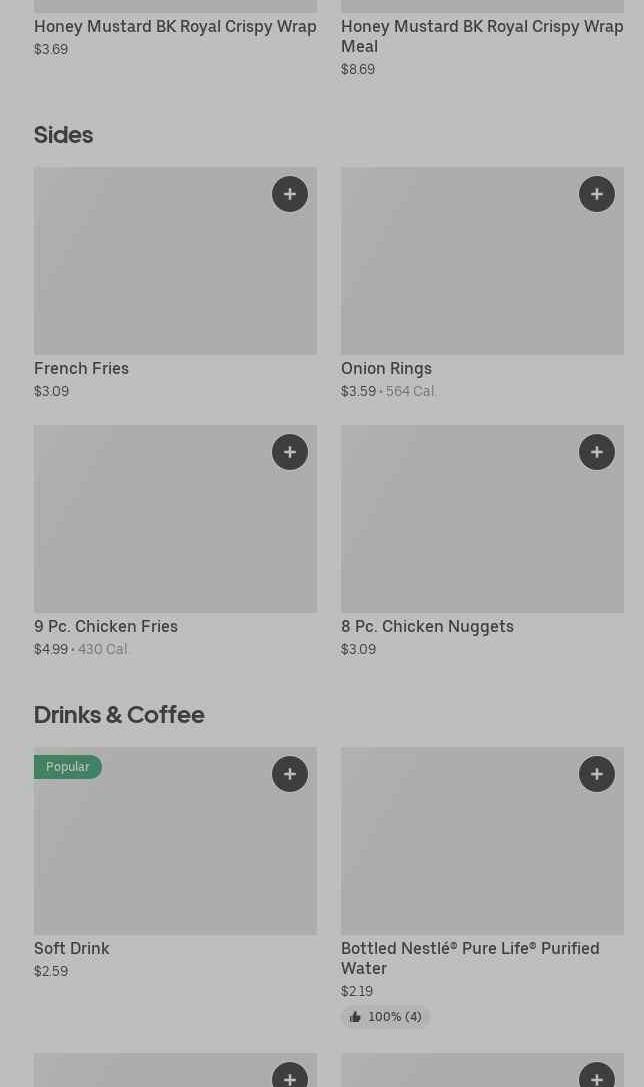This screenshot has width=644, height=1087.
Task: Open the $3.69 Honey Mustard Crispy Wrap
Action: (175, 27)
